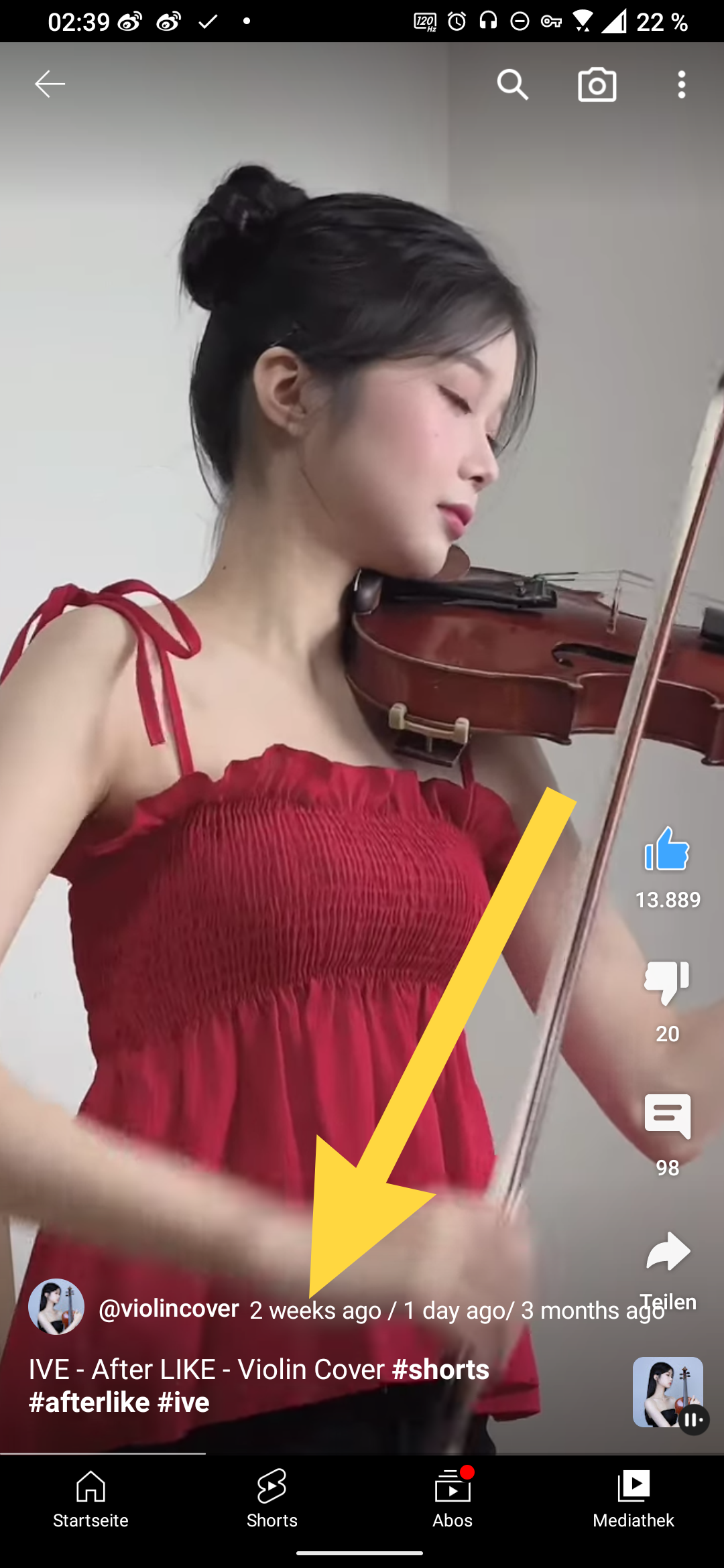The width and height of the screenshot is (724, 1568).
Task: Open the search icon
Action: 513,84
